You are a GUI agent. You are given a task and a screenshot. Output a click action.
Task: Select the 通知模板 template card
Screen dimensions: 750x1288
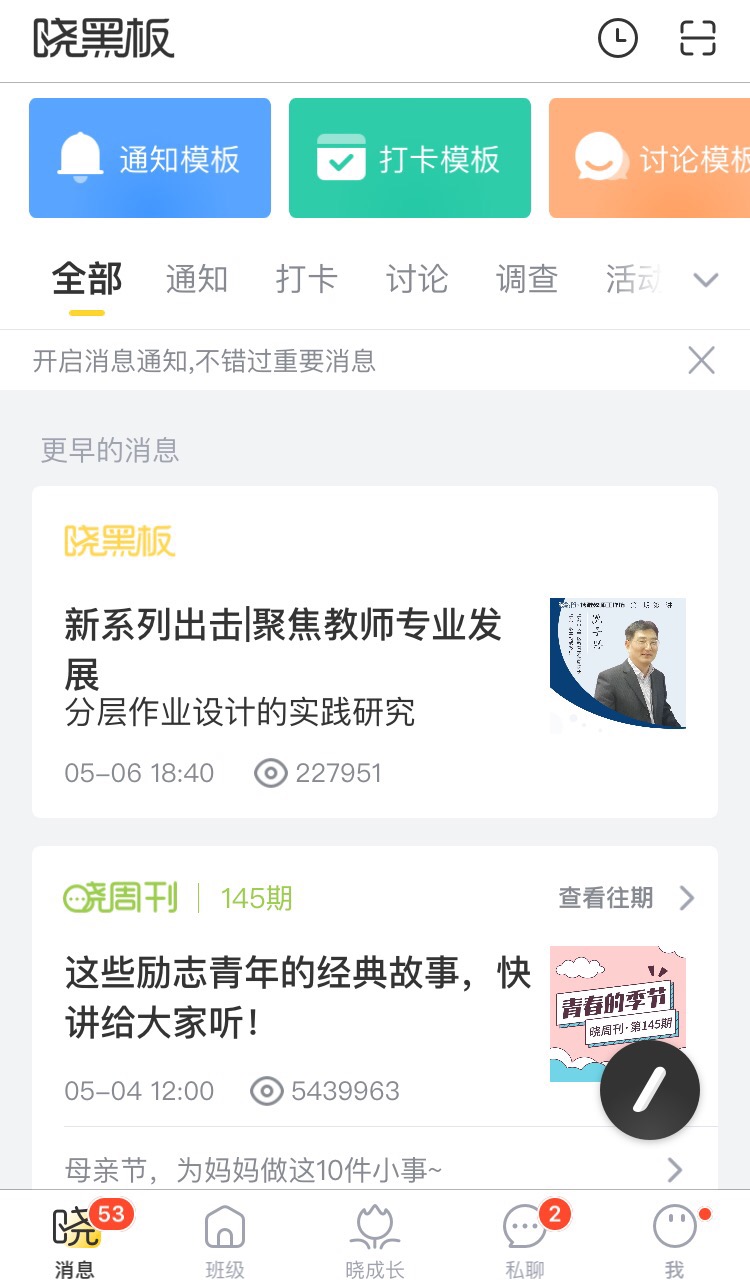(x=150, y=158)
